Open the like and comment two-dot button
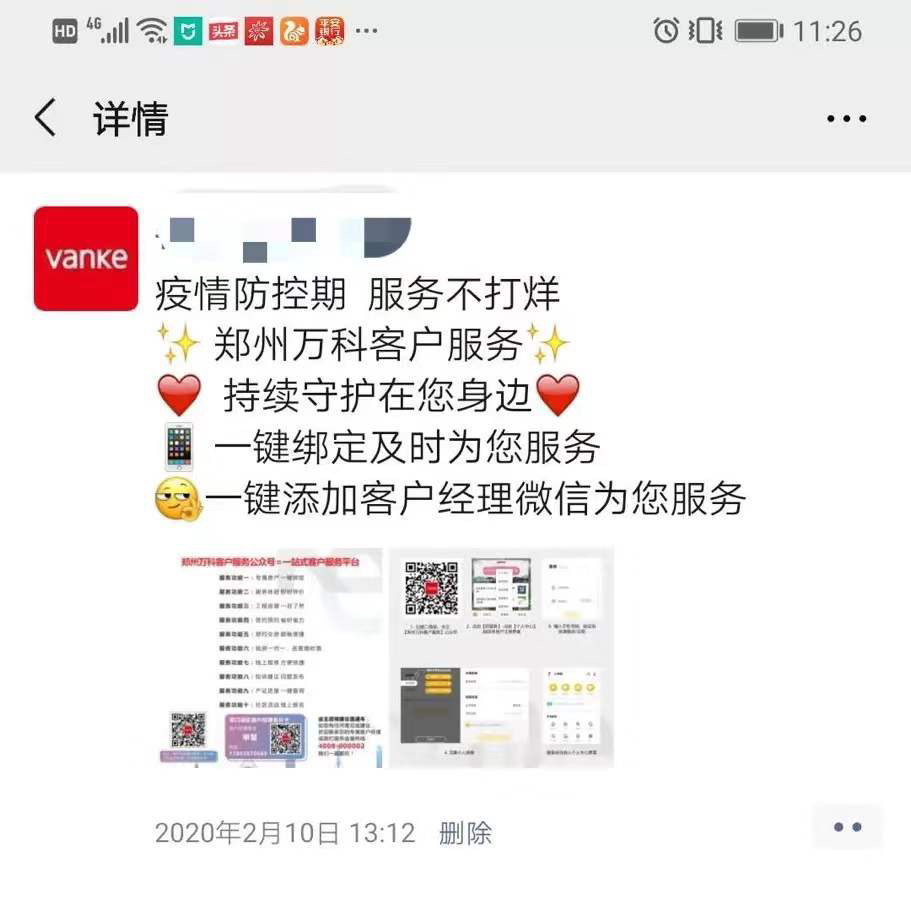Image resolution: width=911 pixels, height=918 pixels. [x=847, y=828]
